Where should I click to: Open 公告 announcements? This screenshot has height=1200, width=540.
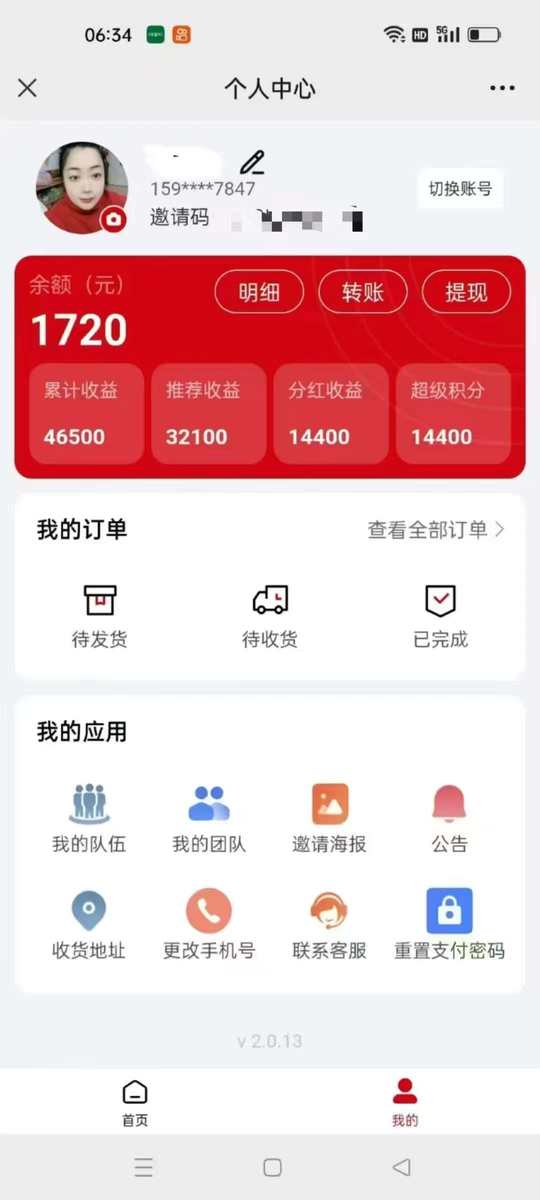450,818
